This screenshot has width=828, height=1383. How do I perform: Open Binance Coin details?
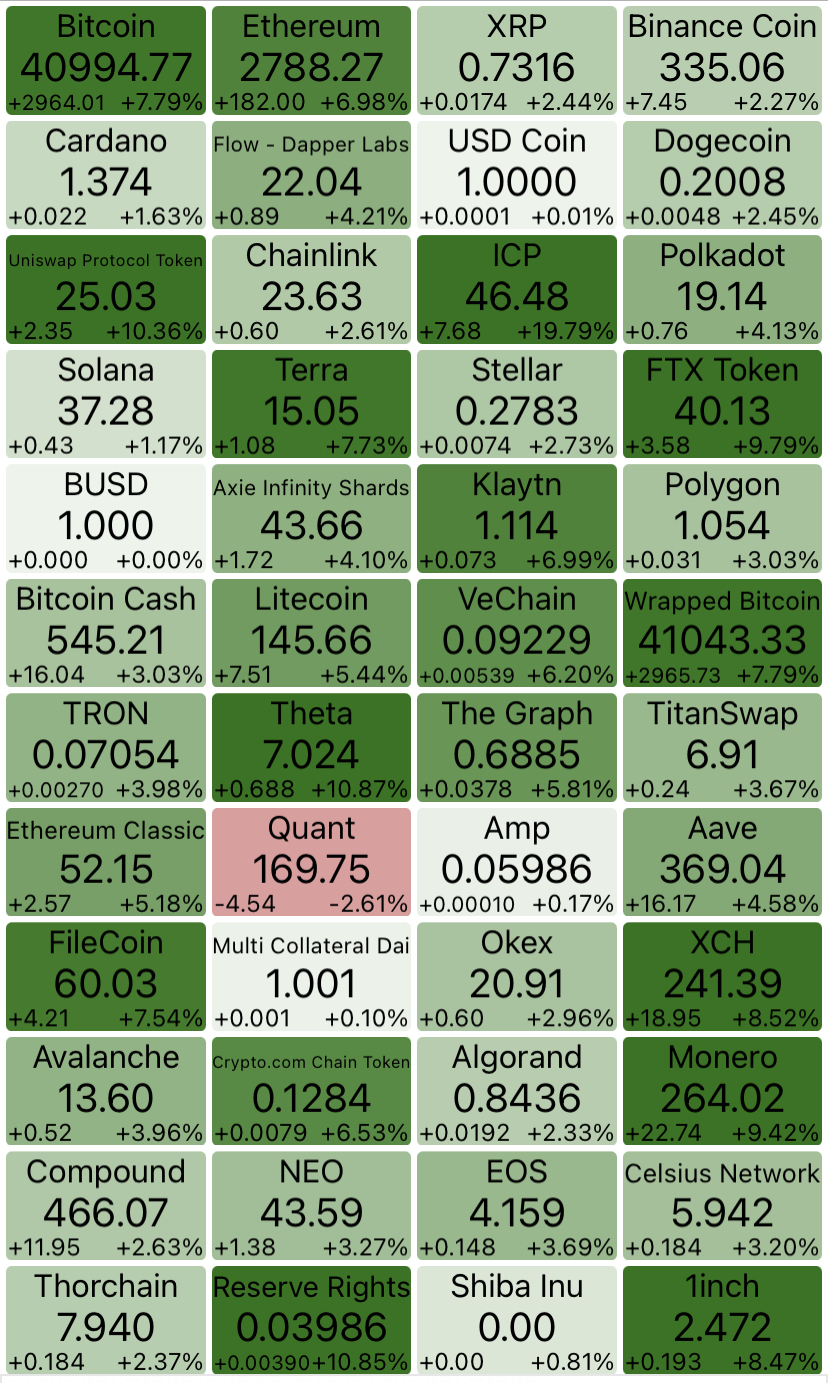point(722,60)
